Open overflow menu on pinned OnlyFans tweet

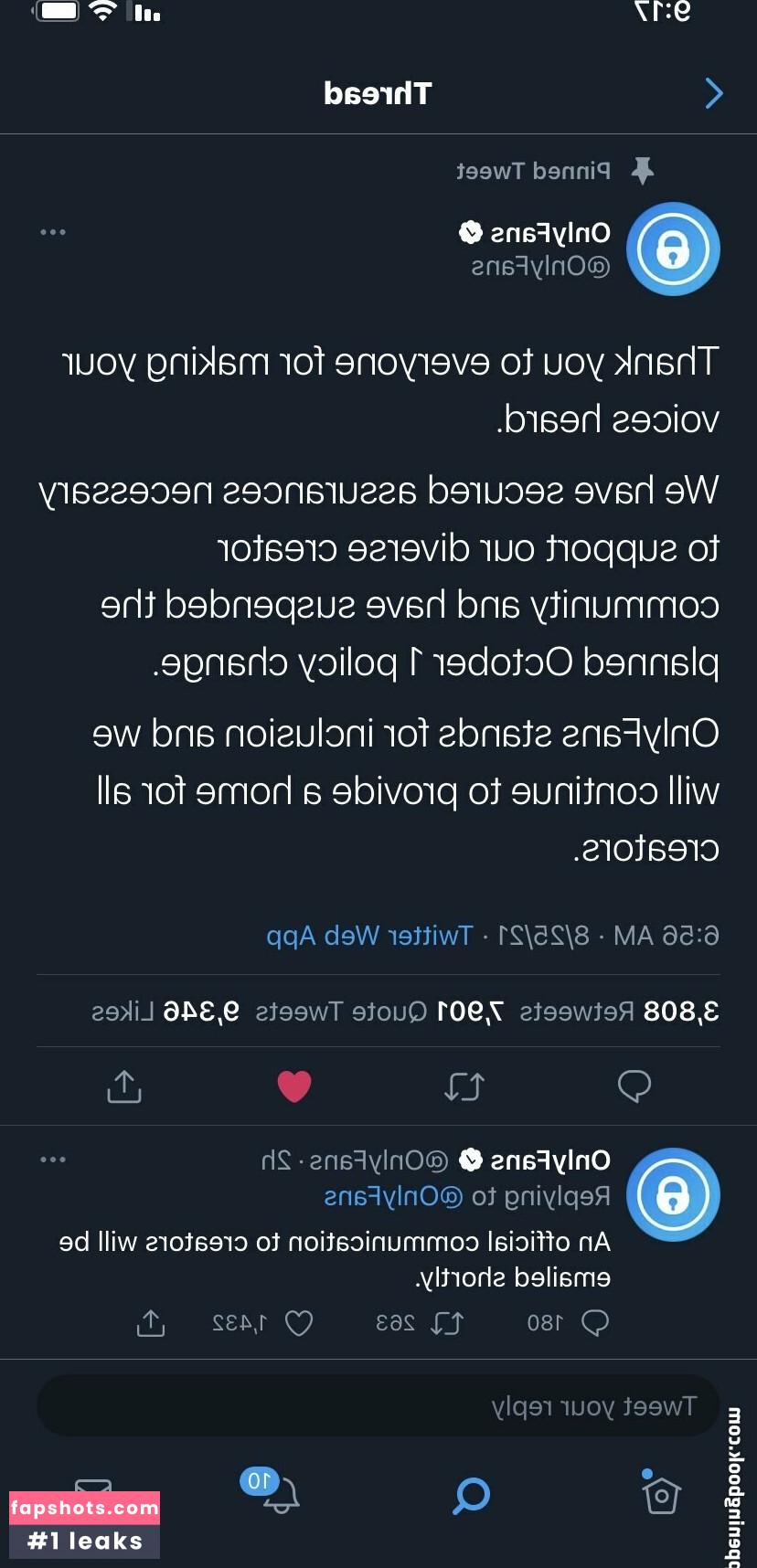[x=53, y=232]
